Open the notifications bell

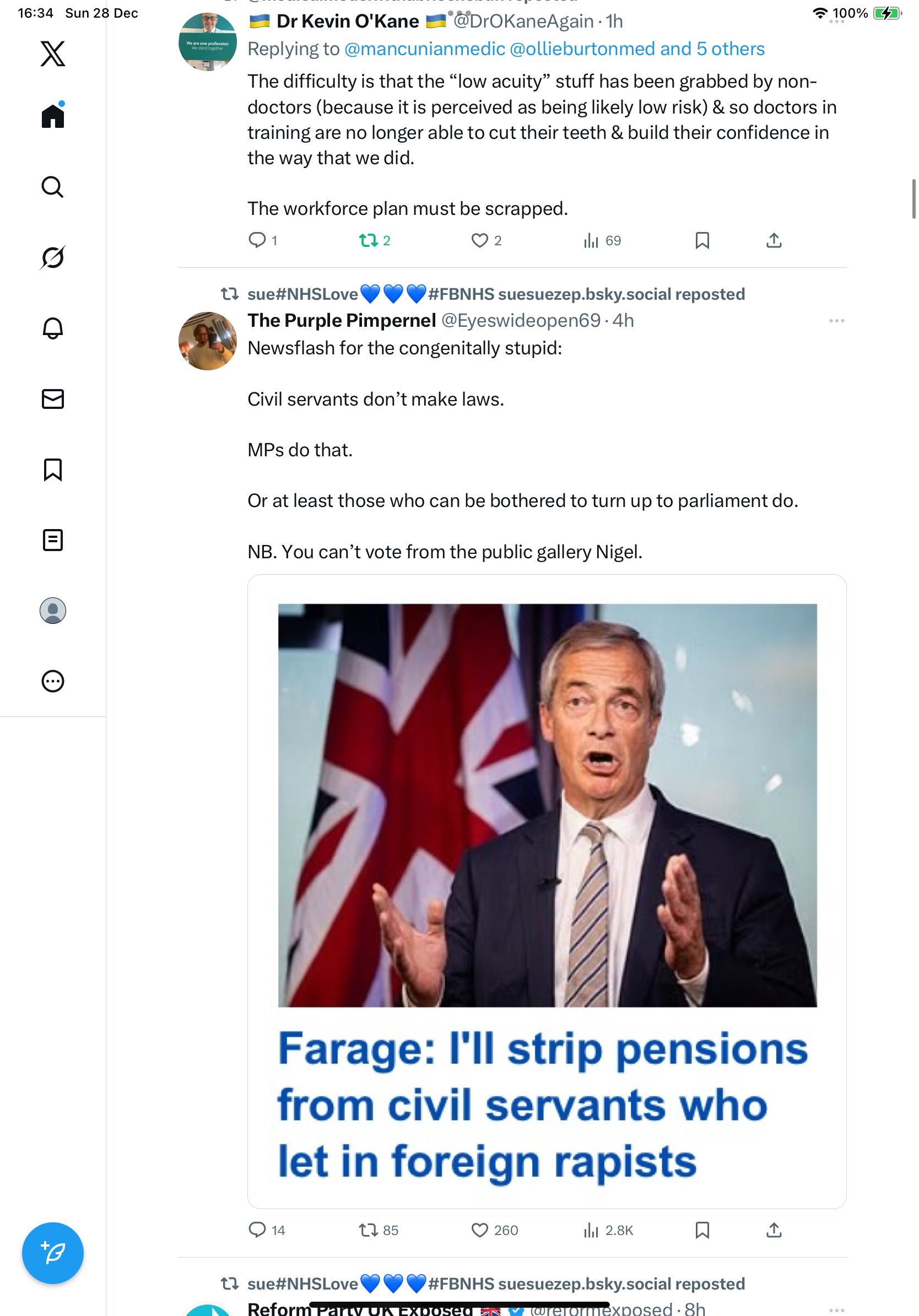[x=53, y=328]
